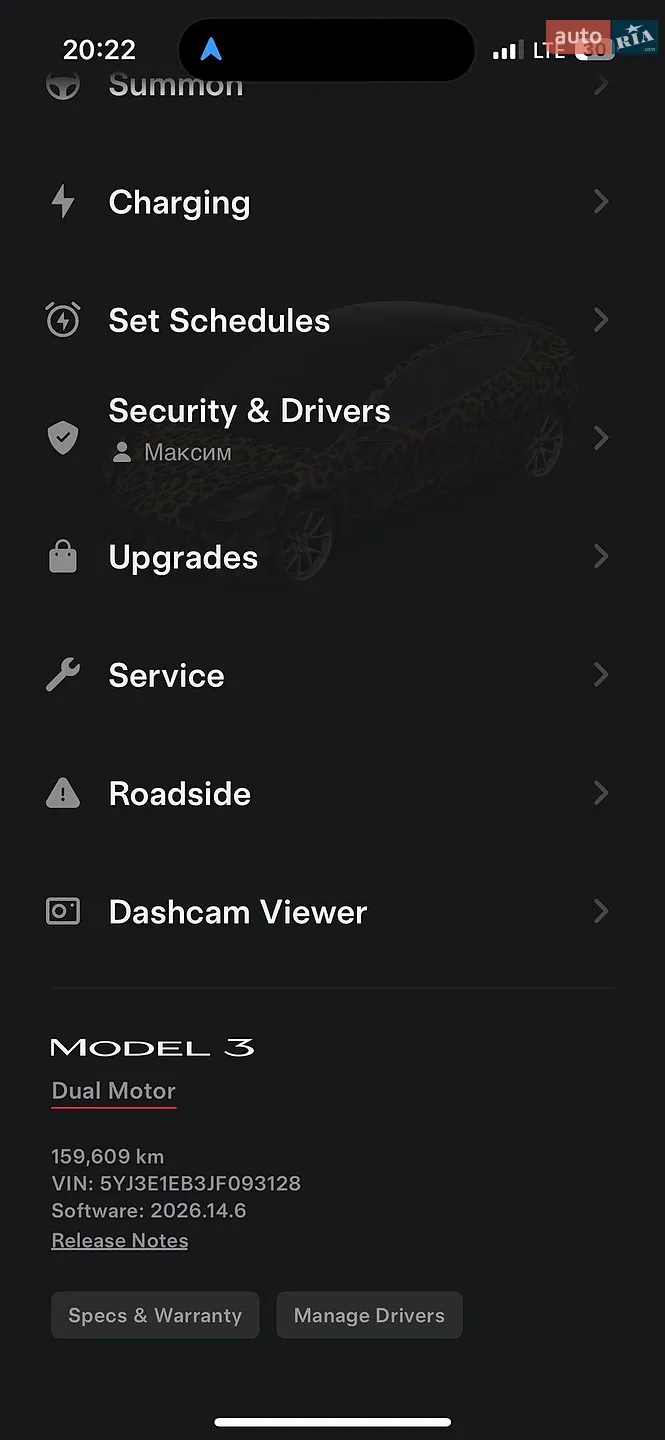Tap Manage Drivers button
Image resolution: width=665 pixels, height=1440 pixels.
point(369,1315)
